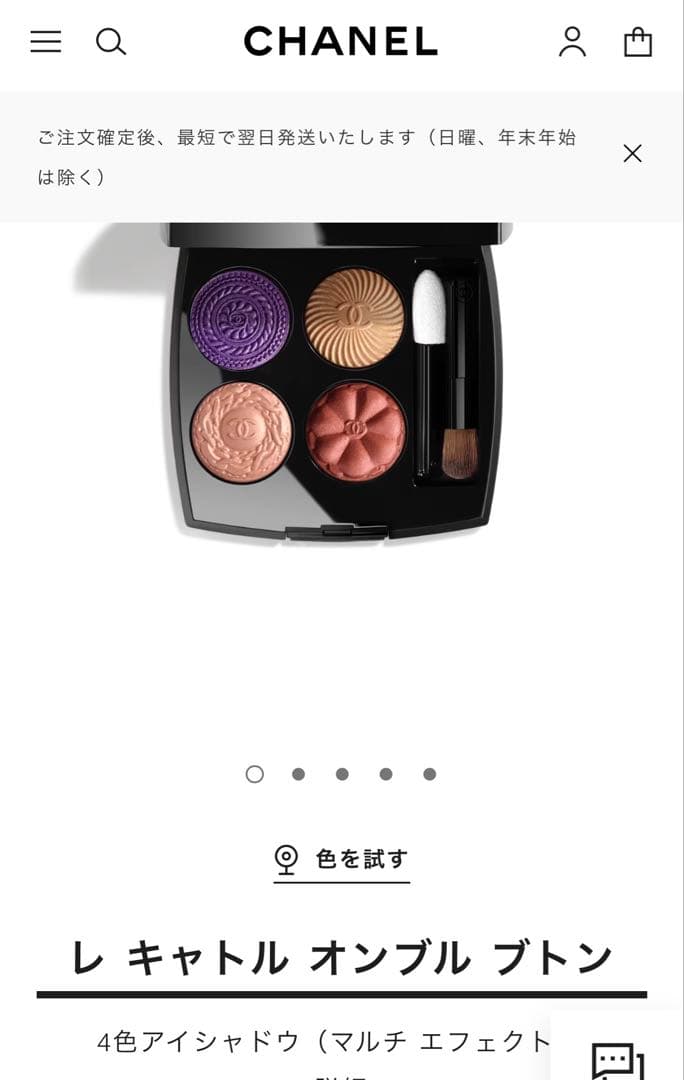The height and width of the screenshot is (1080, 684).
Task: Jump to the last product image dot
Action: pyautogui.click(x=429, y=774)
